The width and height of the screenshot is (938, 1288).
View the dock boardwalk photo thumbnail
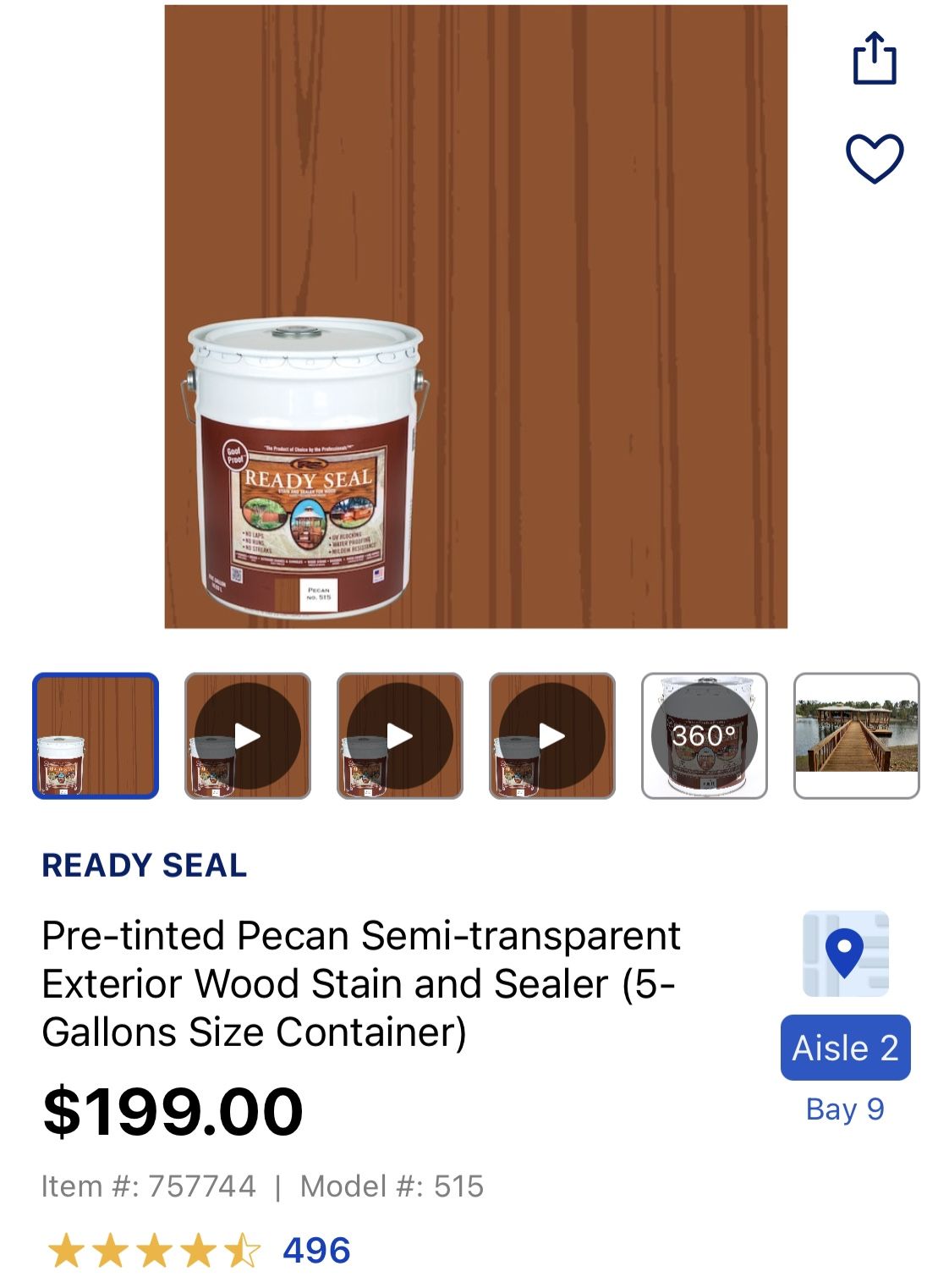[856, 735]
